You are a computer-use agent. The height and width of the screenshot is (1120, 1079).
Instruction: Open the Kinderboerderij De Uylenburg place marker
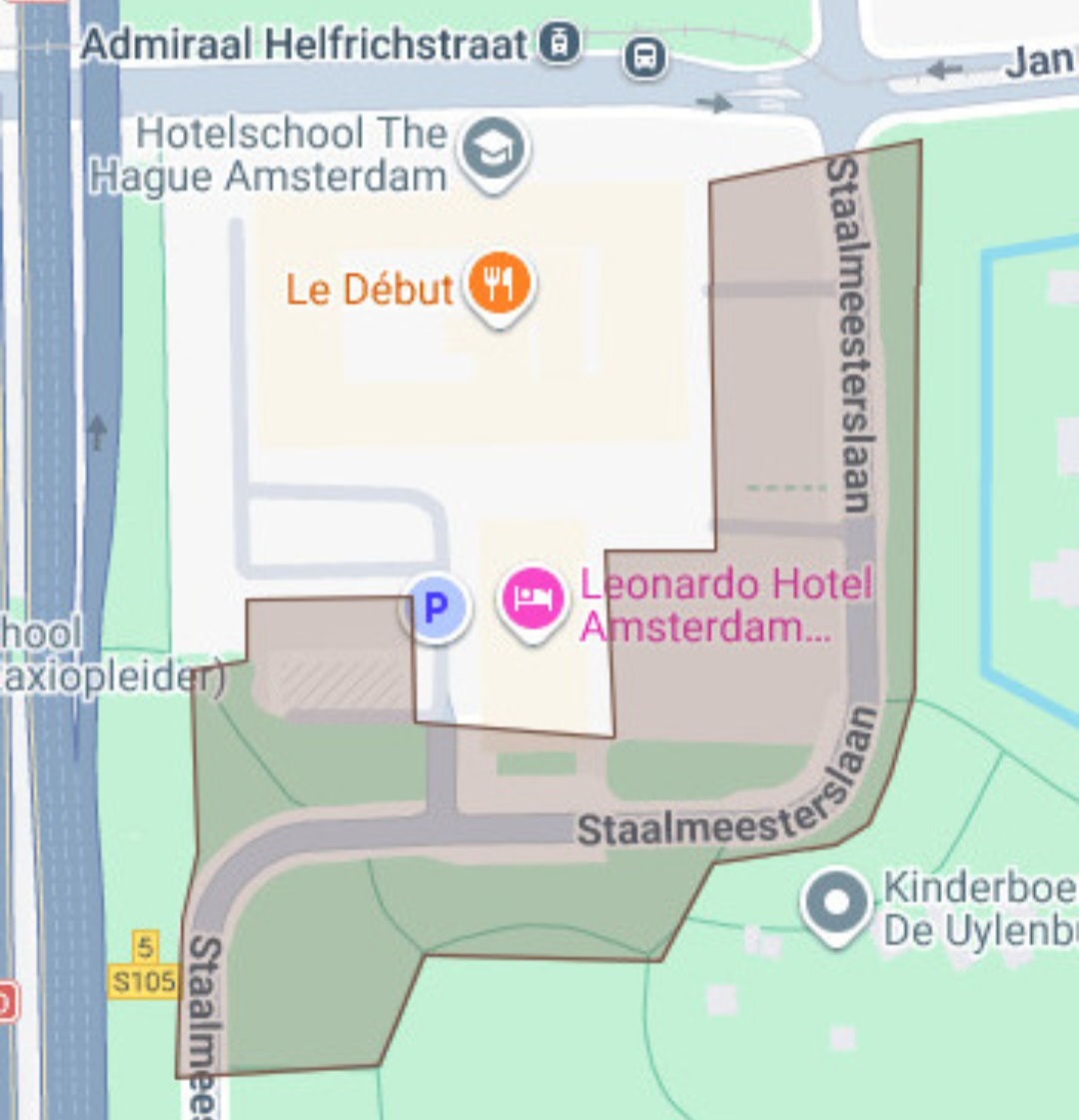(x=836, y=904)
